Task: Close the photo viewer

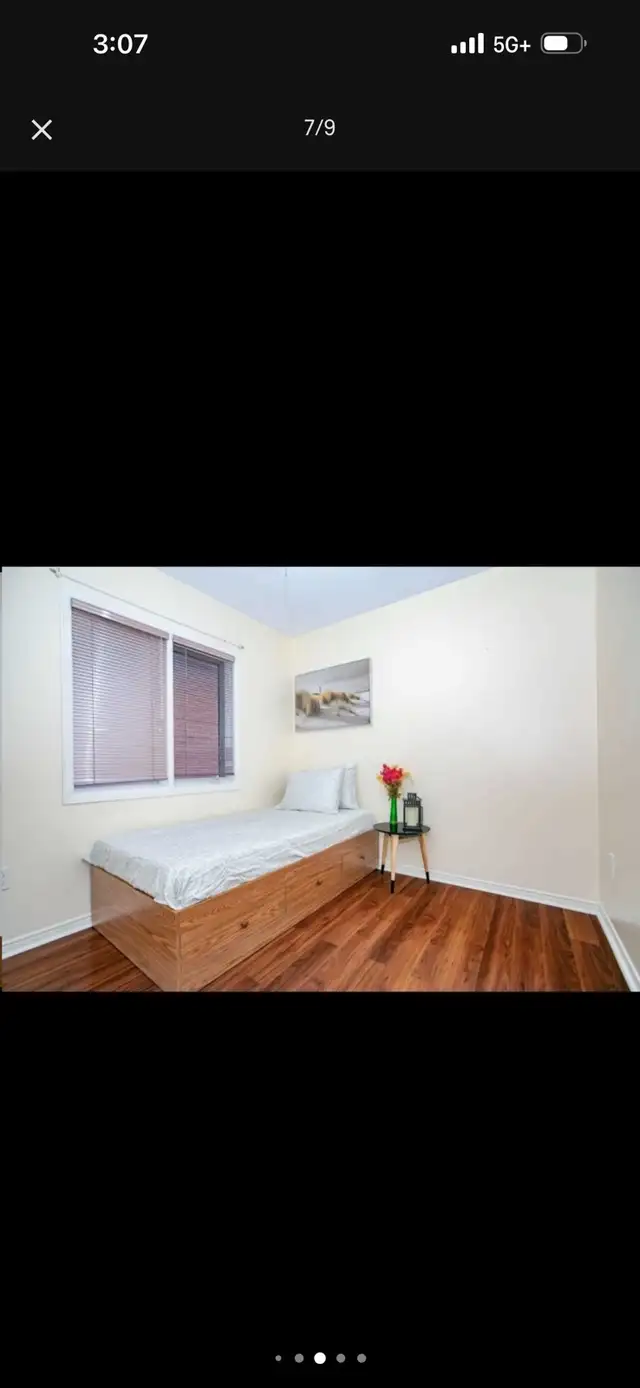Action: 41,129
